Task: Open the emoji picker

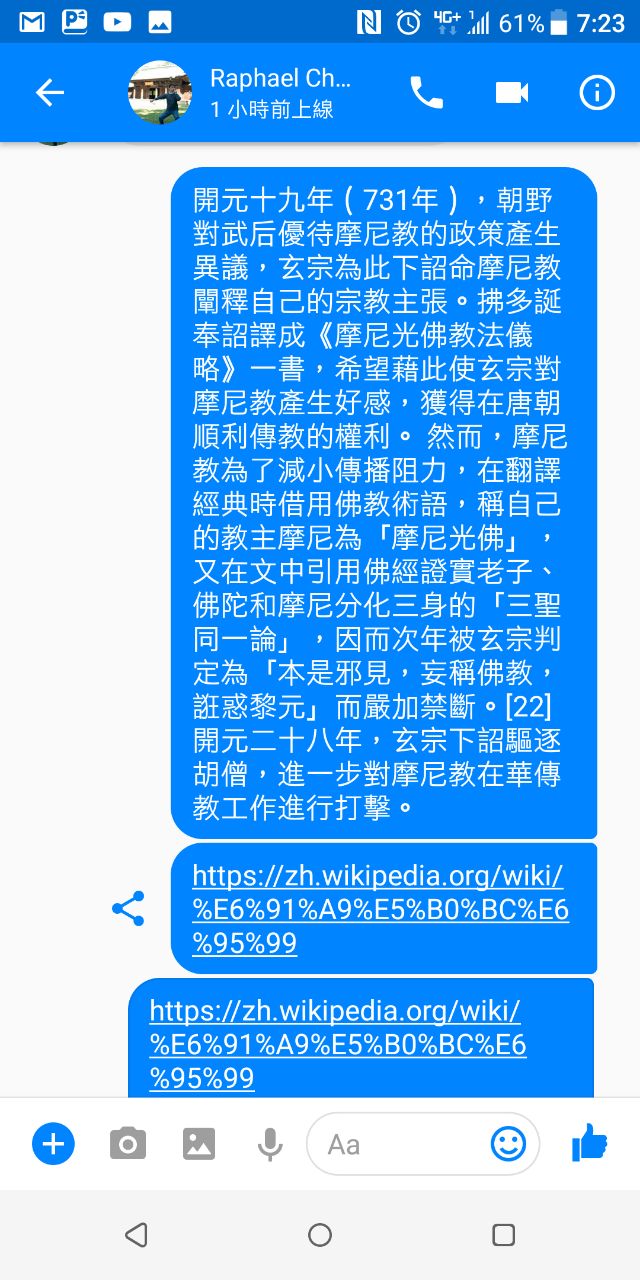Action: click(x=508, y=1143)
